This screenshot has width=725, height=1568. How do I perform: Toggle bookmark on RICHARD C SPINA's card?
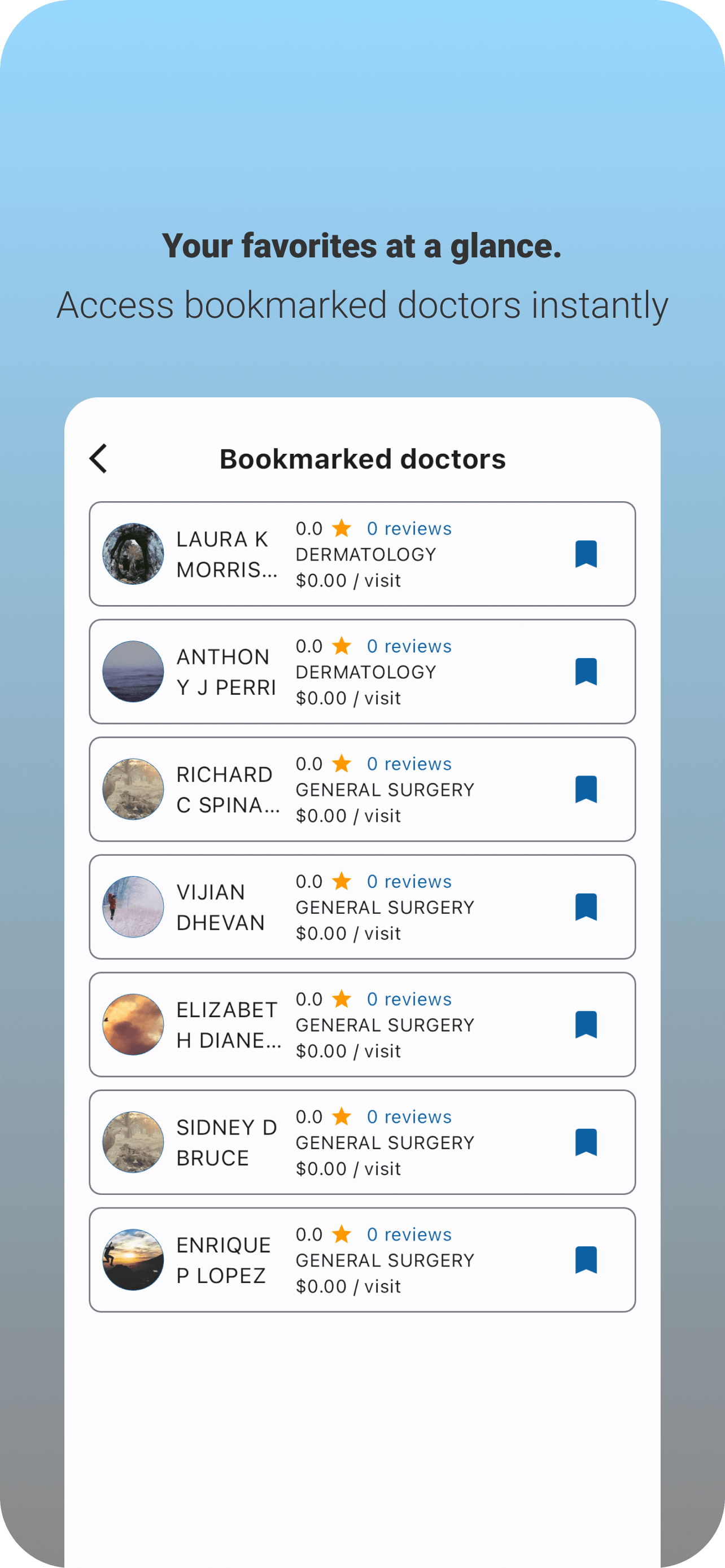click(x=585, y=789)
